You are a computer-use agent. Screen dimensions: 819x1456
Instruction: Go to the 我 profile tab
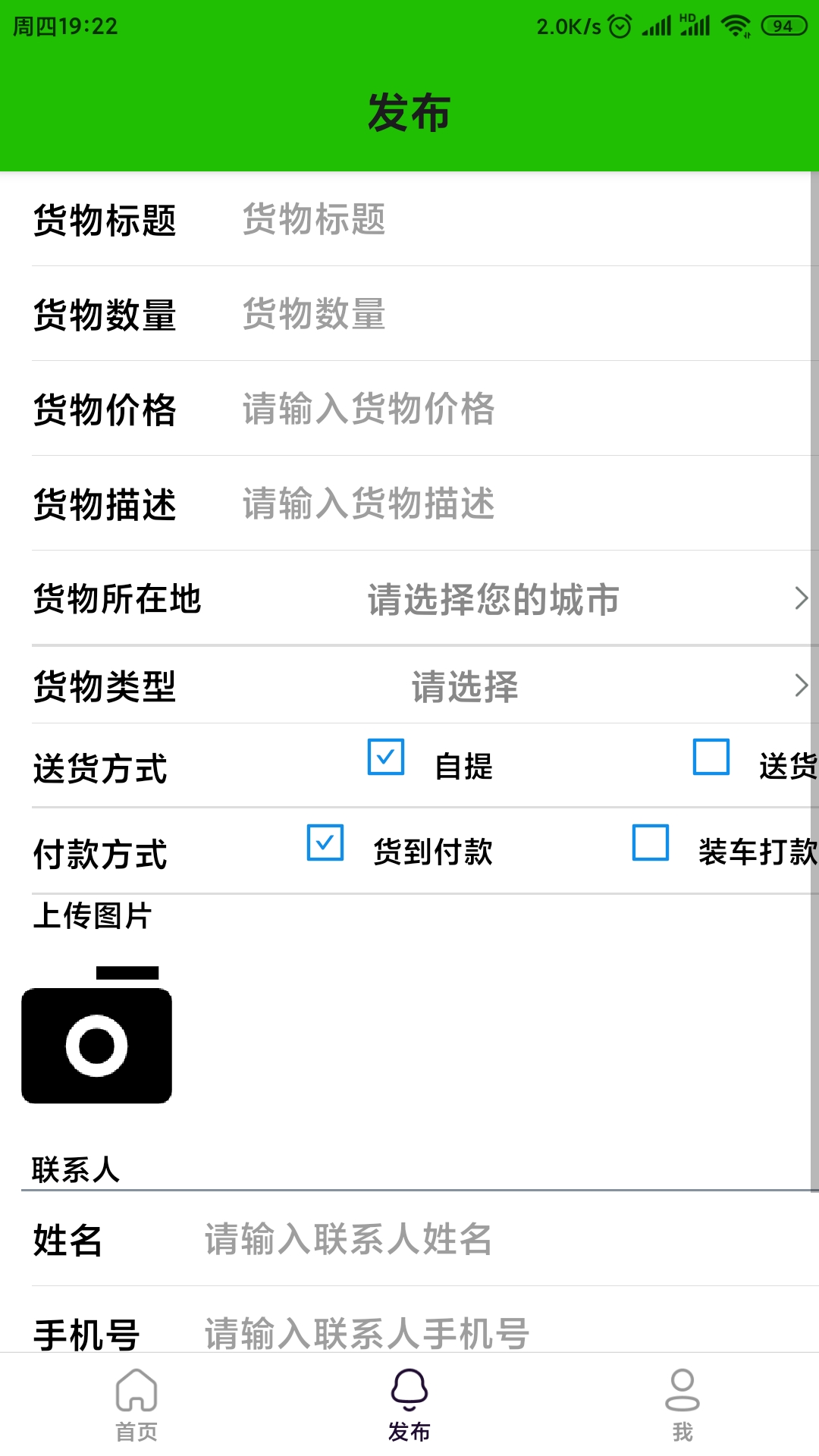(x=682, y=1404)
